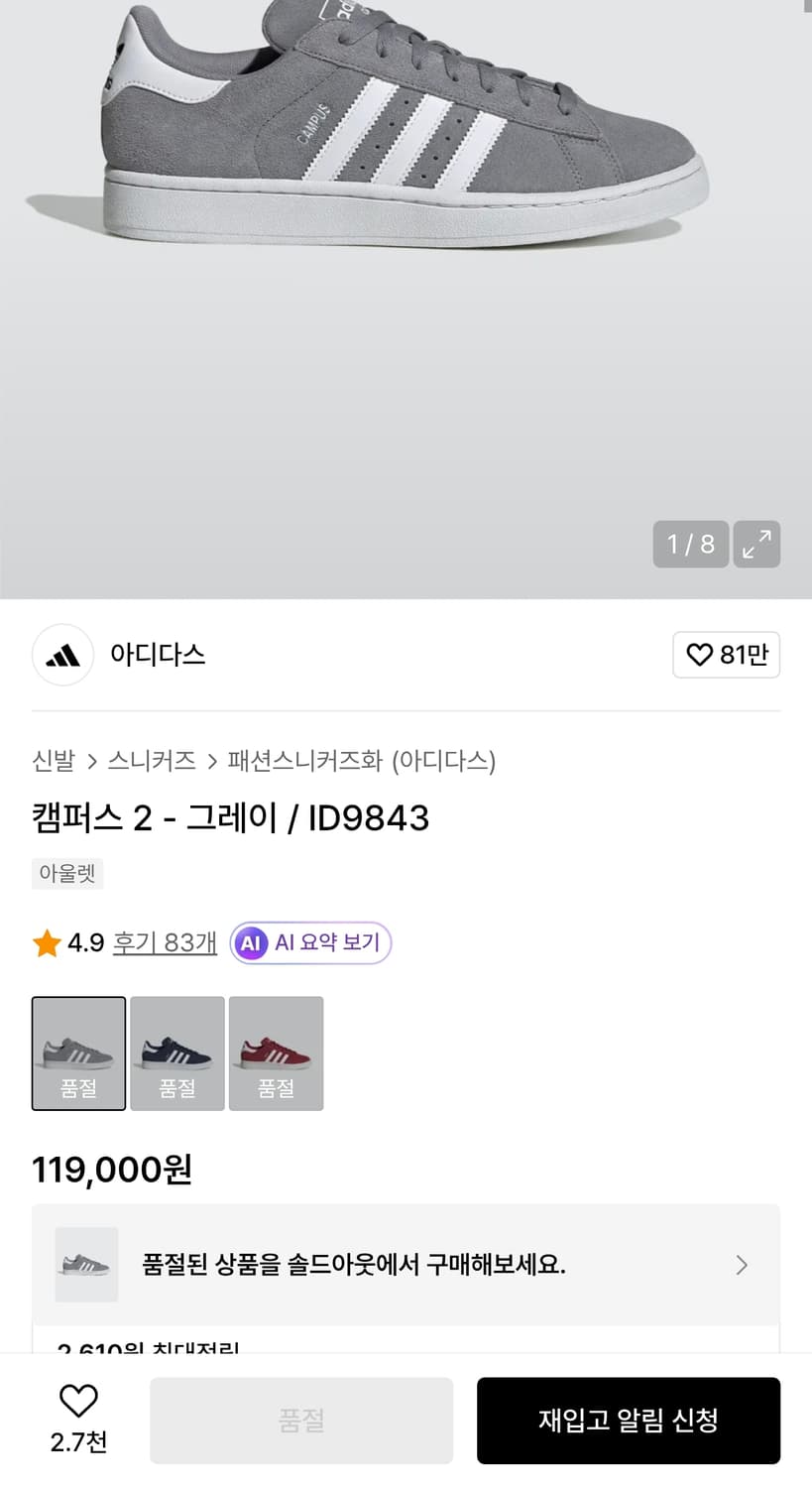This screenshot has height=1488, width=812.
Task: Enable restock notification via 재입고 알림 신청
Action: pos(629,1420)
